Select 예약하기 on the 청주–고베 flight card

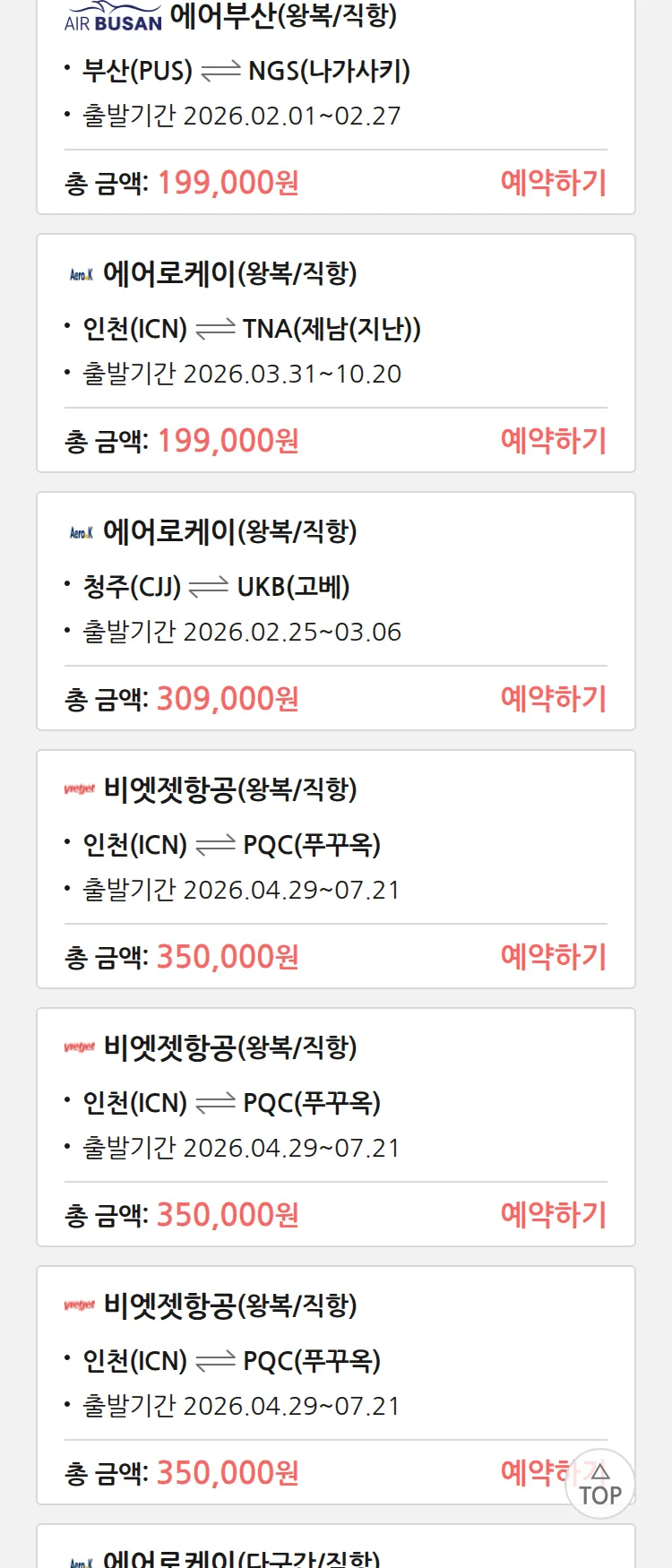553,699
